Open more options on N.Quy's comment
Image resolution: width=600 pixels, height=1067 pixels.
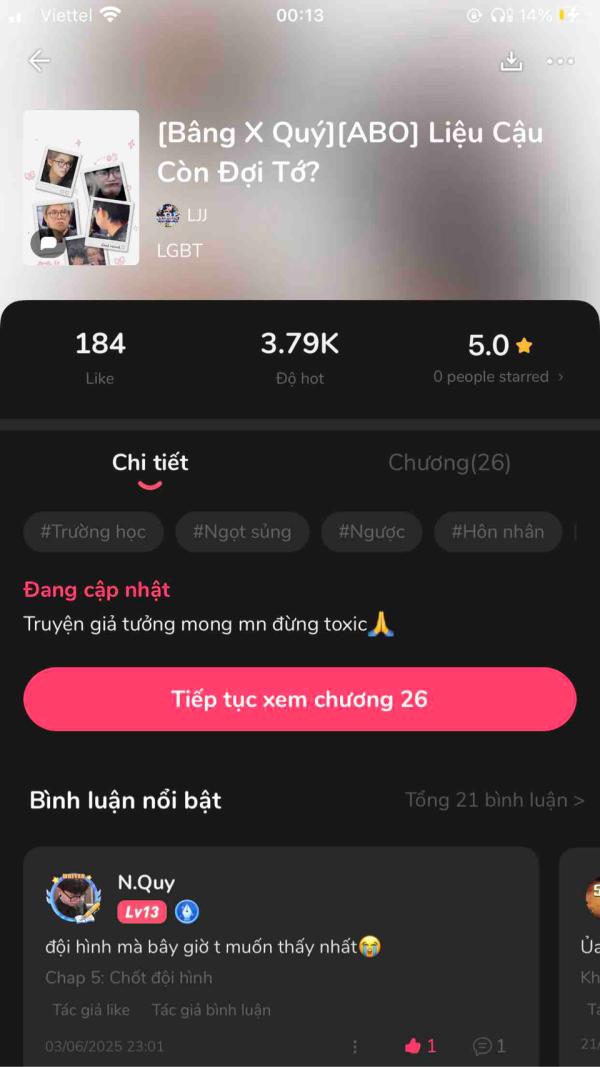coord(355,1046)
